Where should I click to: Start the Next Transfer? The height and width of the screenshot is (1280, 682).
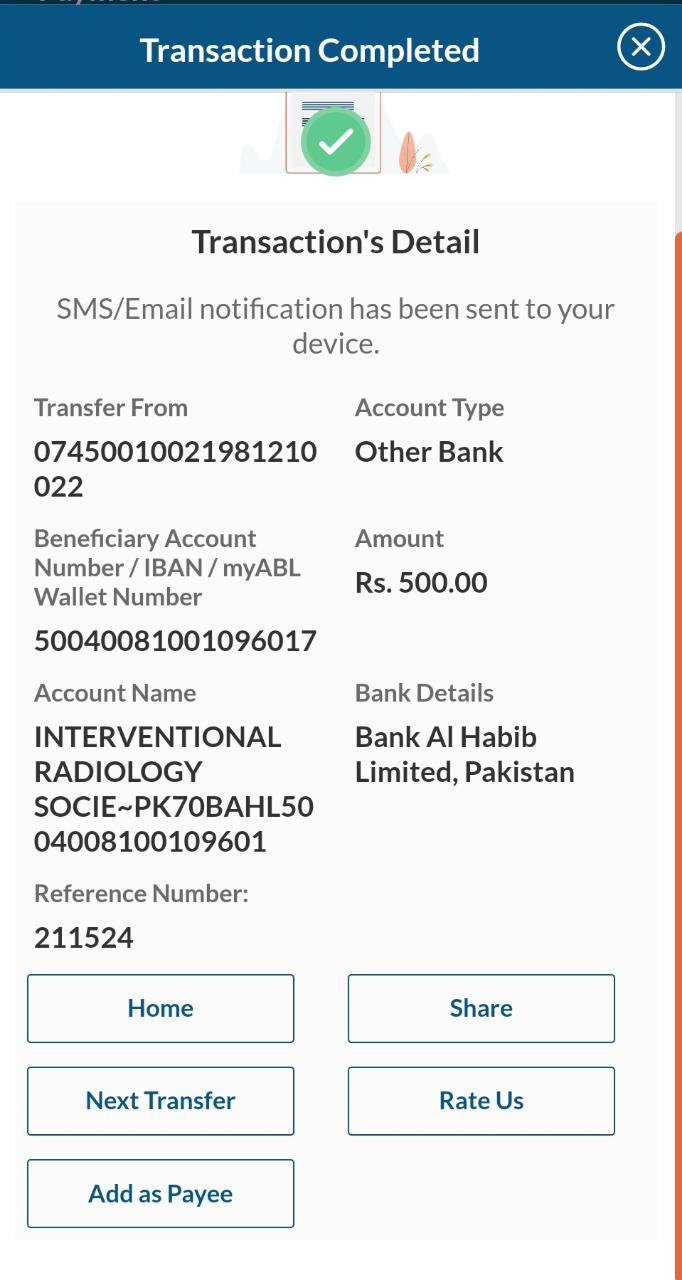(160, 1101)
